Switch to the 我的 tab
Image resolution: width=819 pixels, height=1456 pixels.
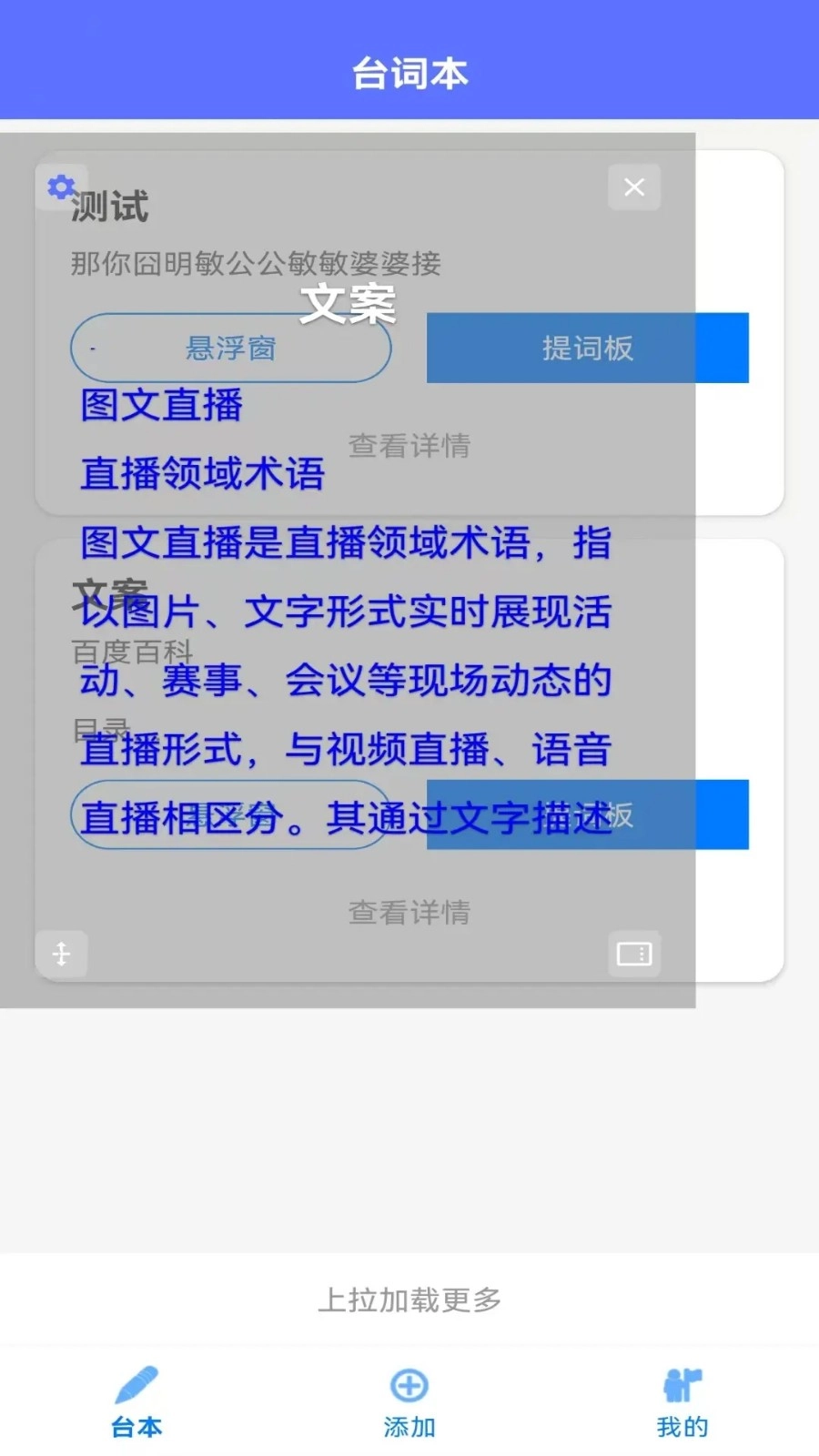[681, 1401]
